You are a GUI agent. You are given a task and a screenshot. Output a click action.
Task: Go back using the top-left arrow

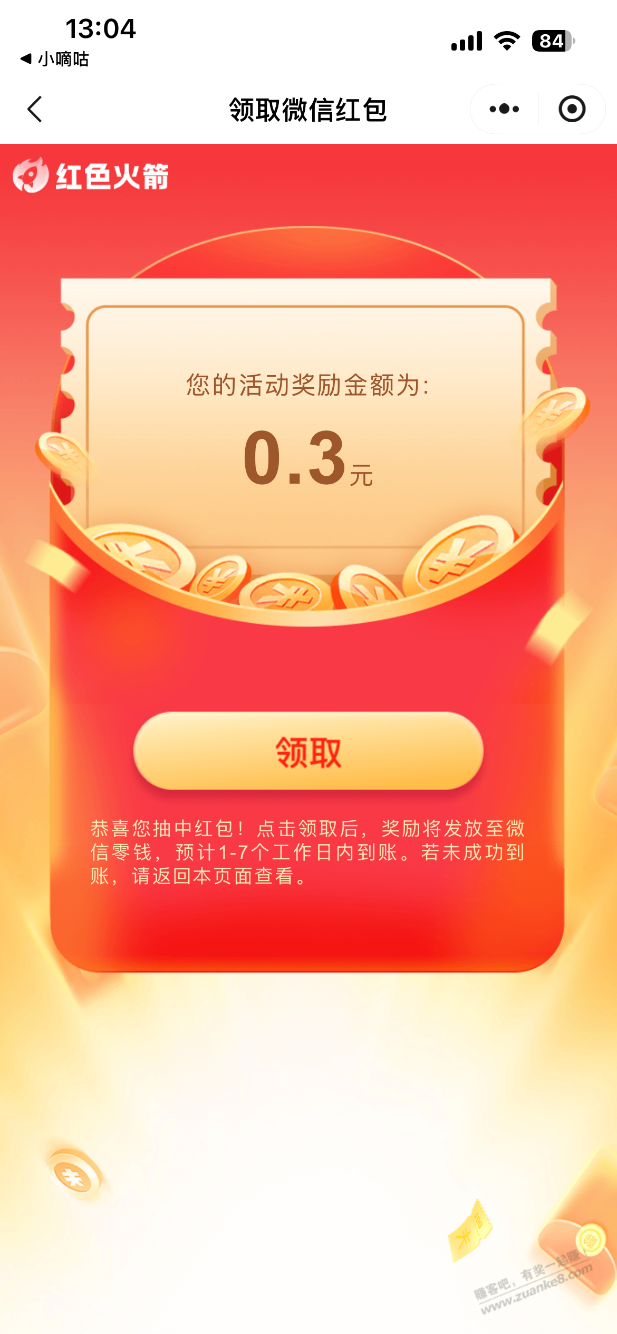point(35,109)
